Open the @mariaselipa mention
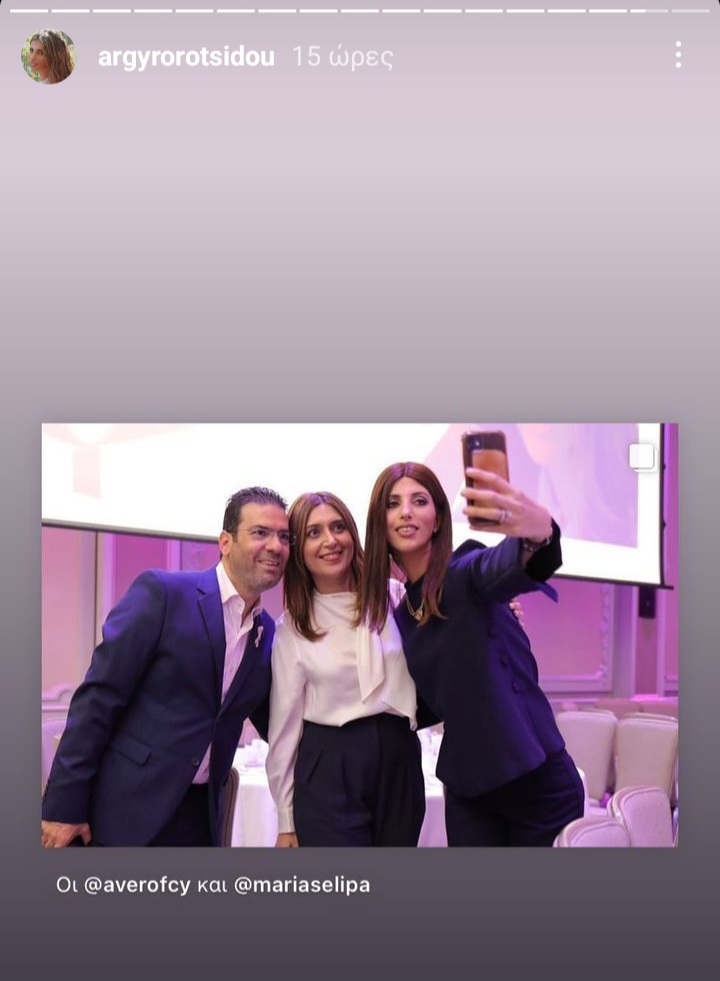Image resolution: width=720 pixels, height=981 pixels. (302, 885)
